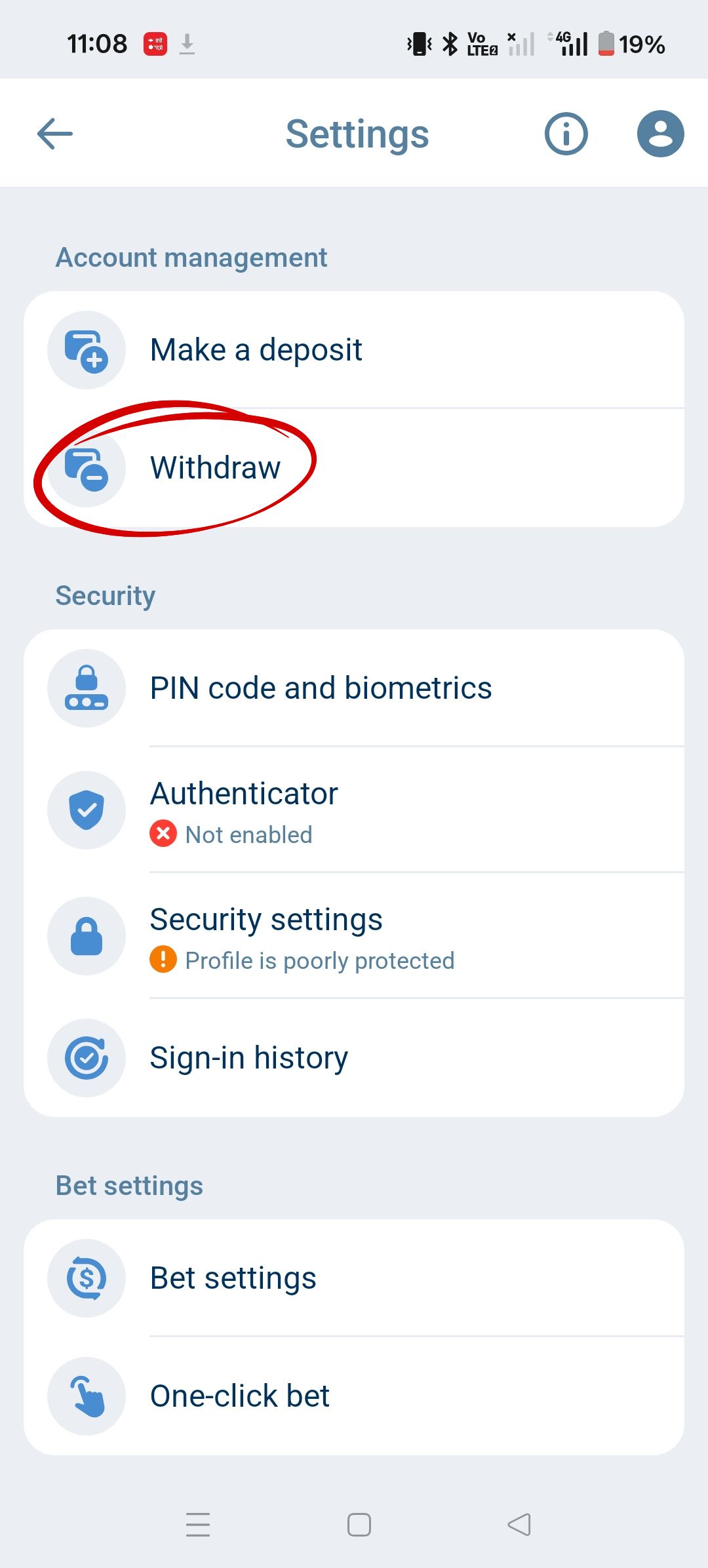Tap the Withdraw funds icon
This screenshot has width=708, height=1568.
click(87, 467)
